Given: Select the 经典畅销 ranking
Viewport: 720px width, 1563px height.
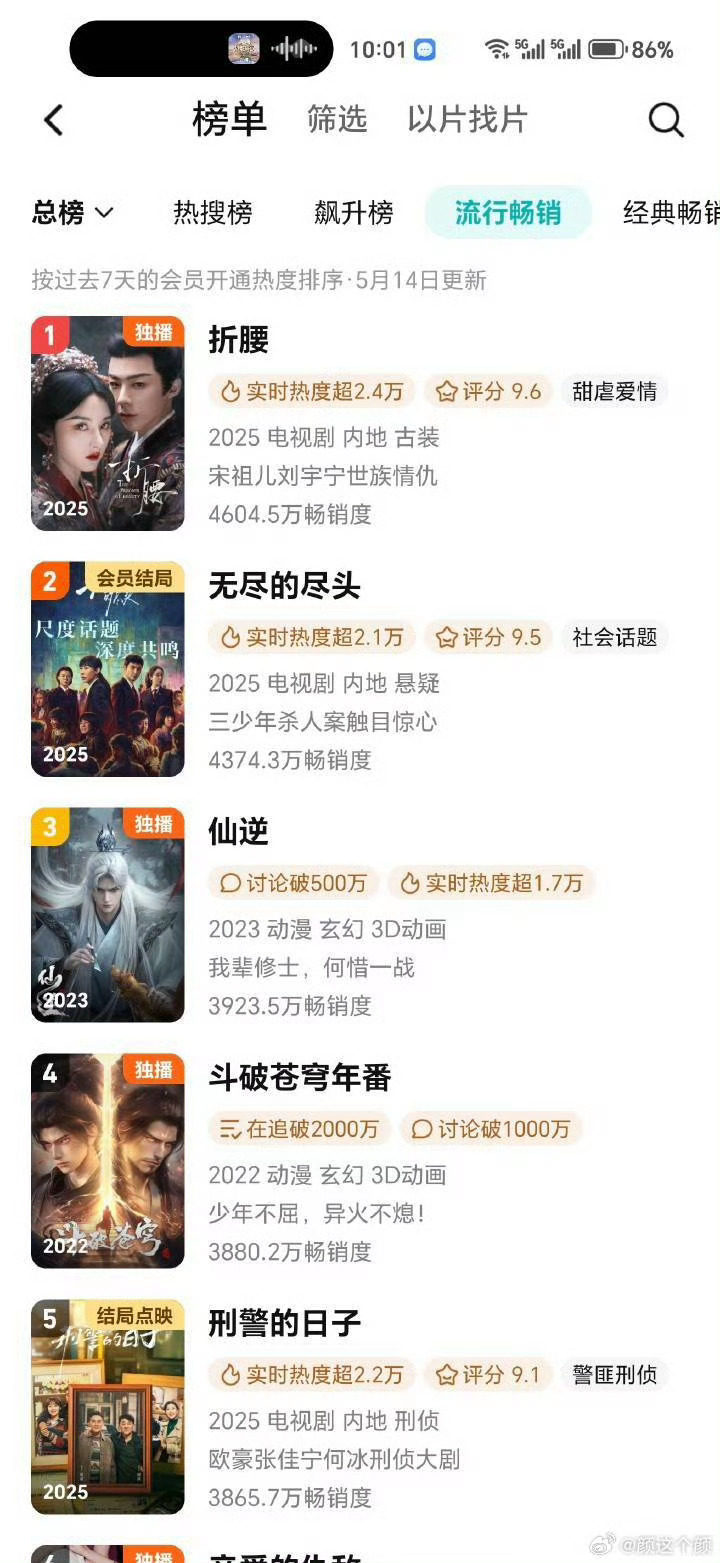Looking at the screenshot, I should click(x=671, y=212).
